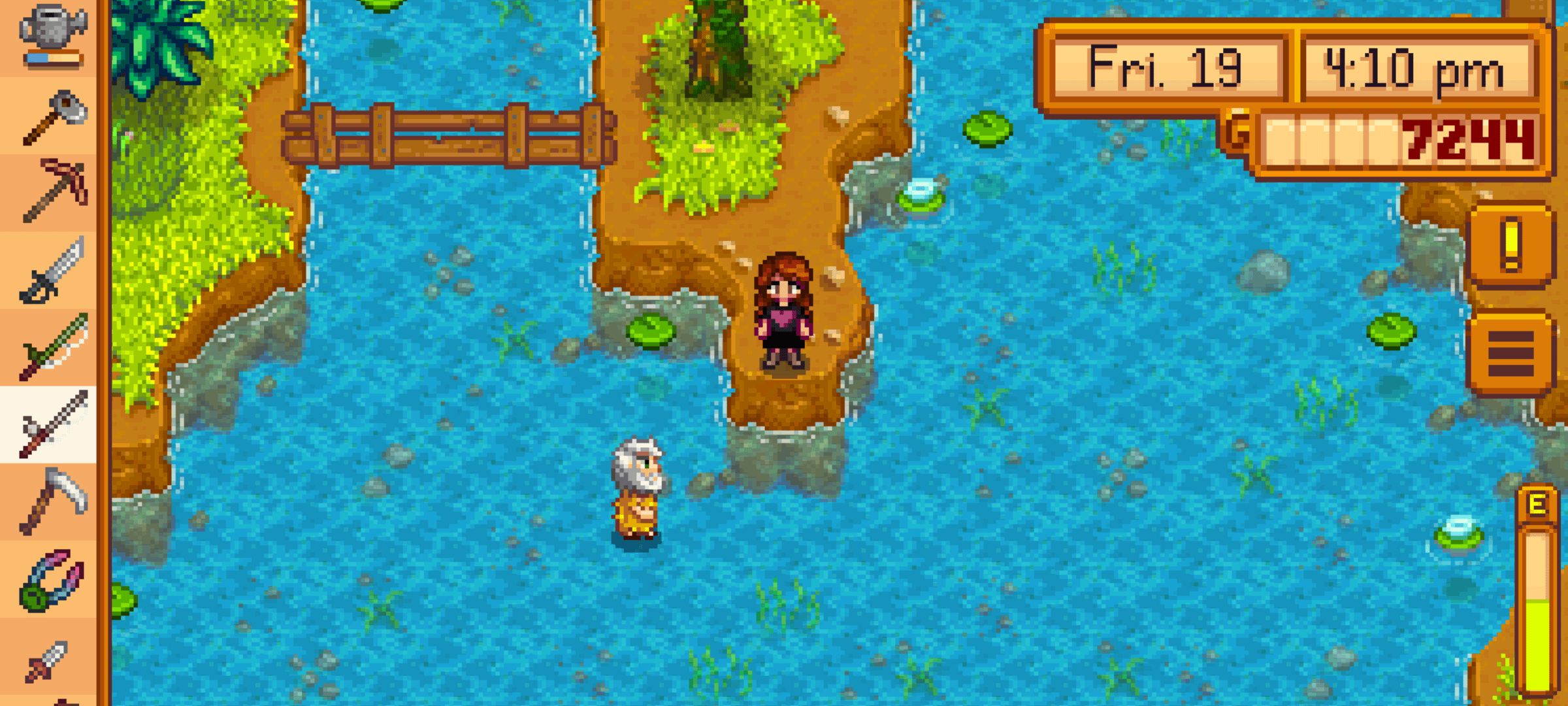
Task: Tap the old man in the water
Action: click(636, 490)
